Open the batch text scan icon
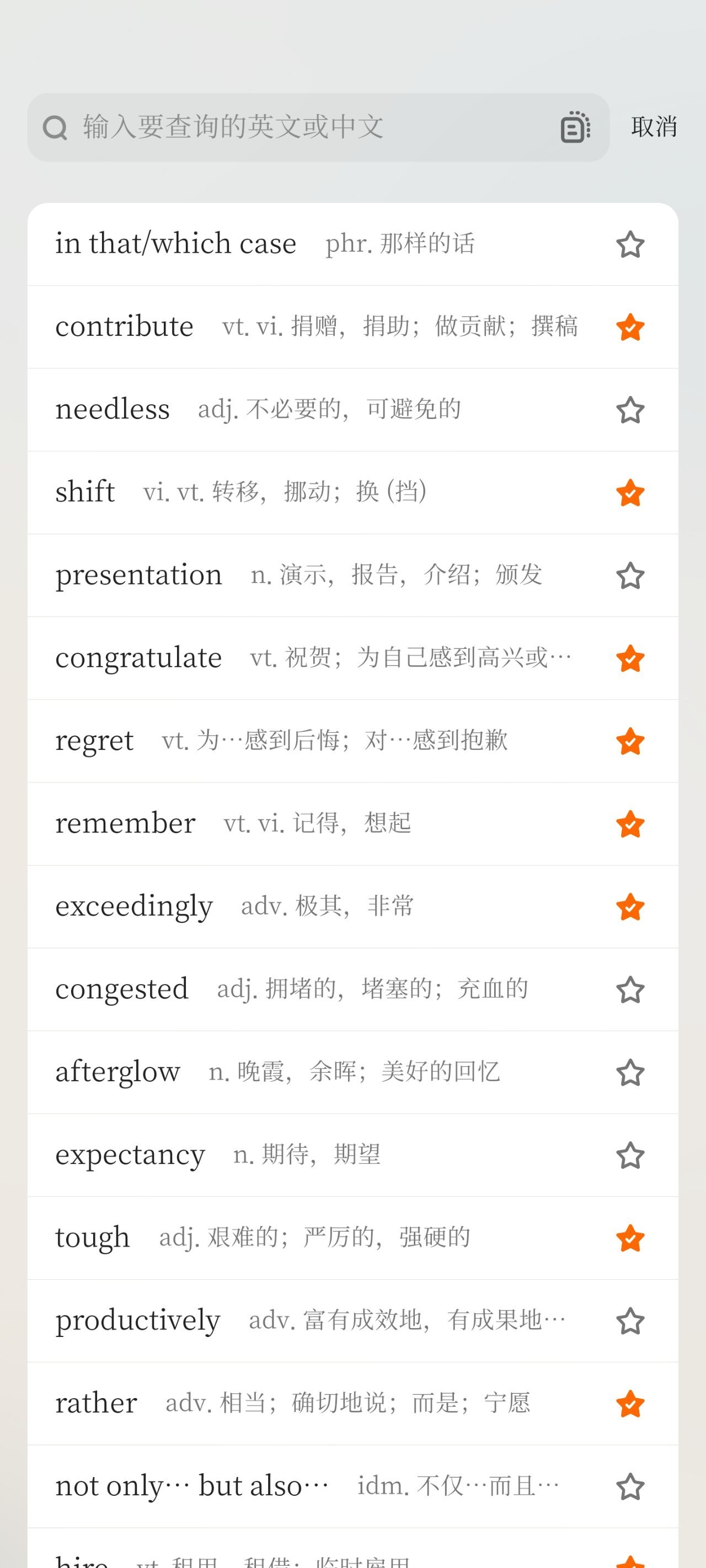Image resolution: width=706 pixels, height=1568 pixels. (x=575, y=127)
